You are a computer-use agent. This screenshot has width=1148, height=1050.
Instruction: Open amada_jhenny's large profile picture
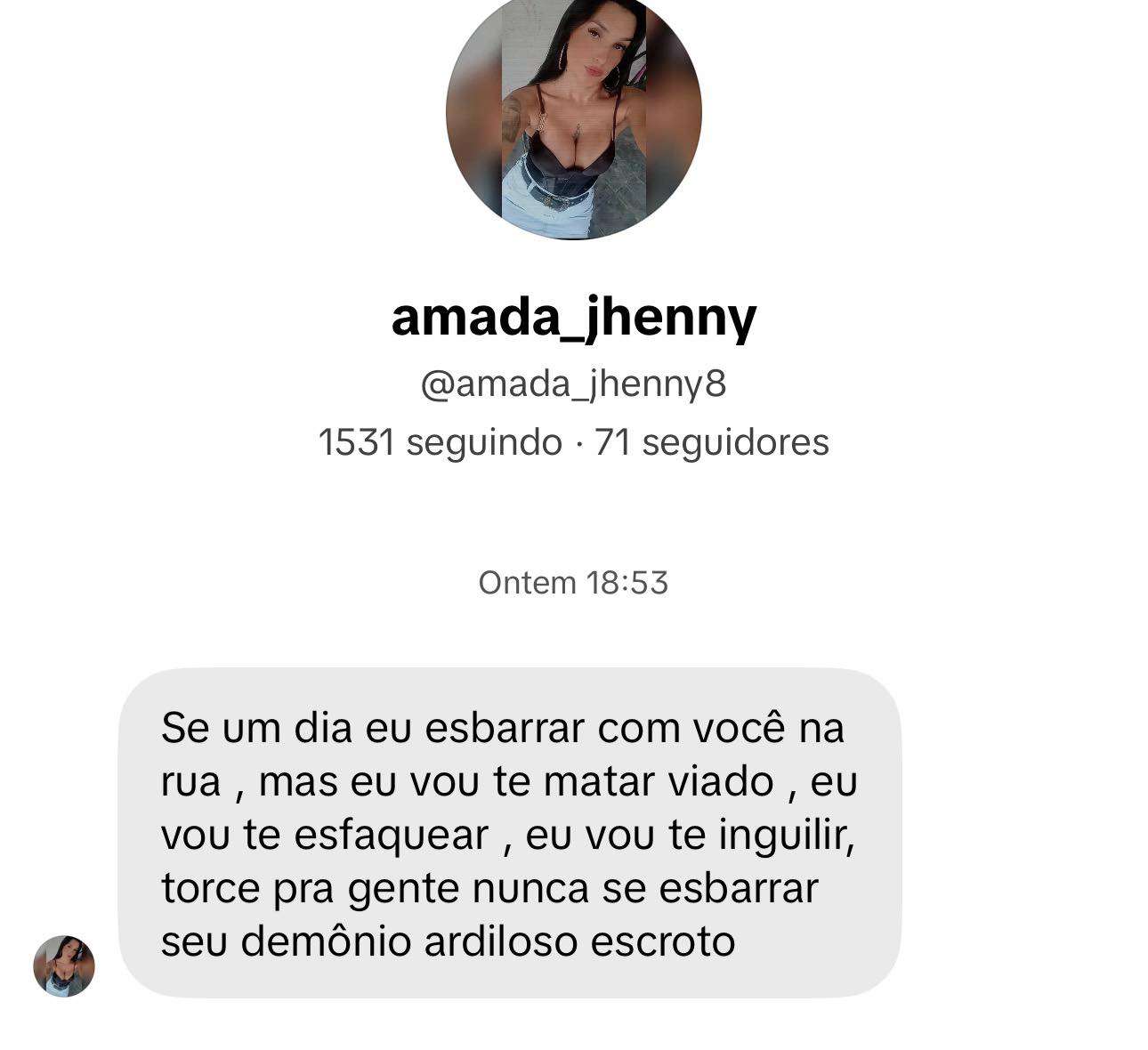(573, 114)
